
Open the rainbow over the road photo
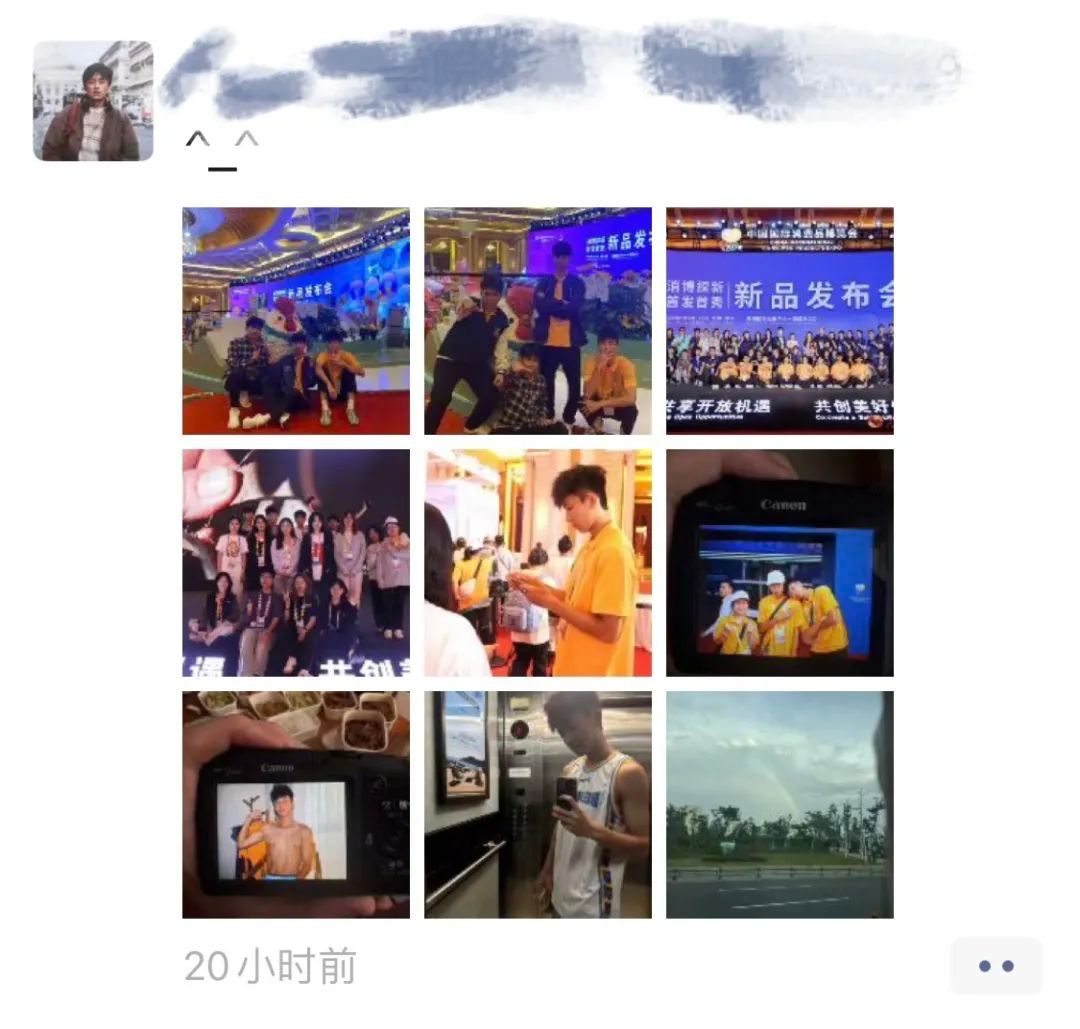[x=780, y=805]
